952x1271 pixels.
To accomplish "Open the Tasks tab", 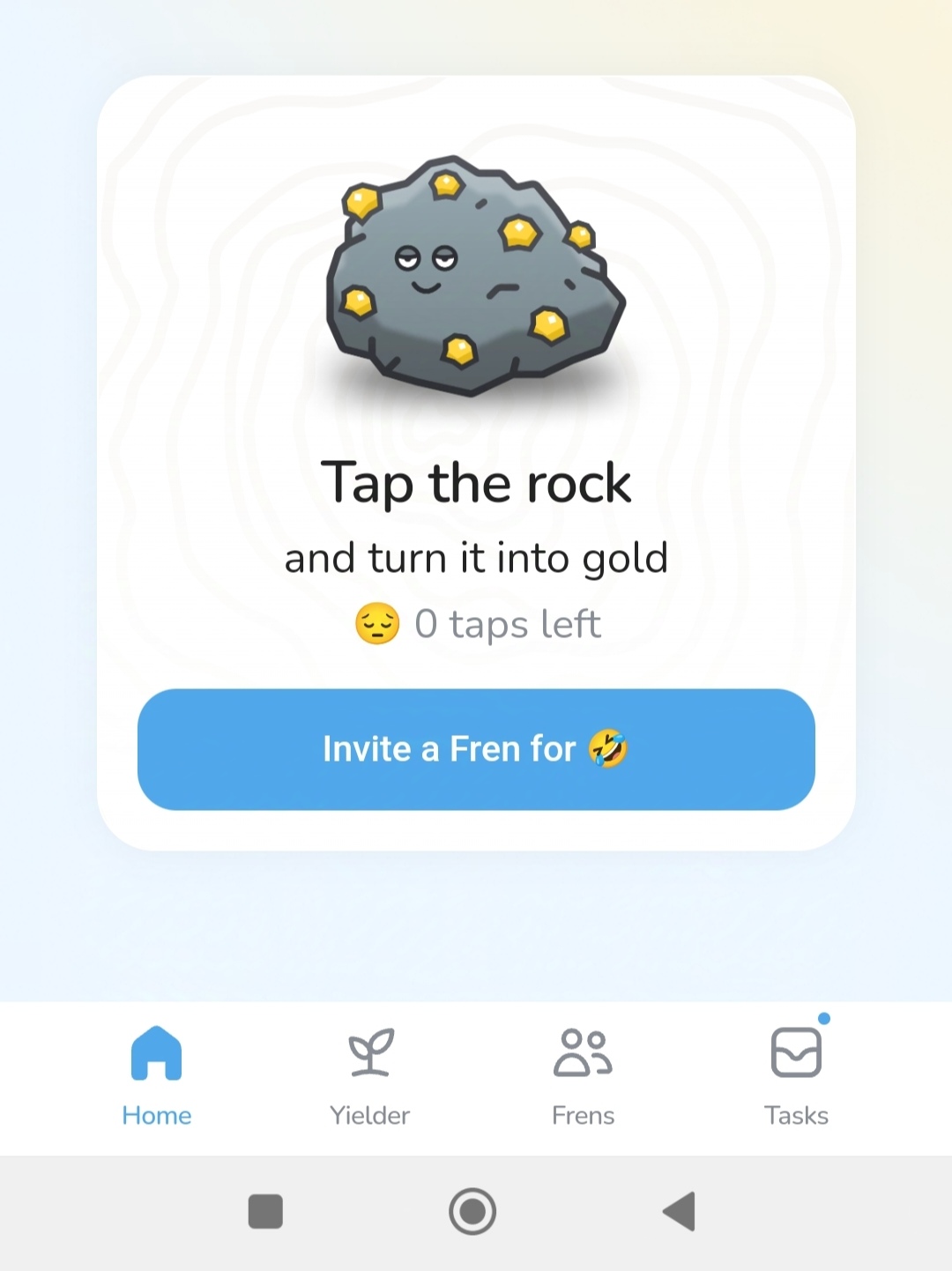I will coord(796,1077).
